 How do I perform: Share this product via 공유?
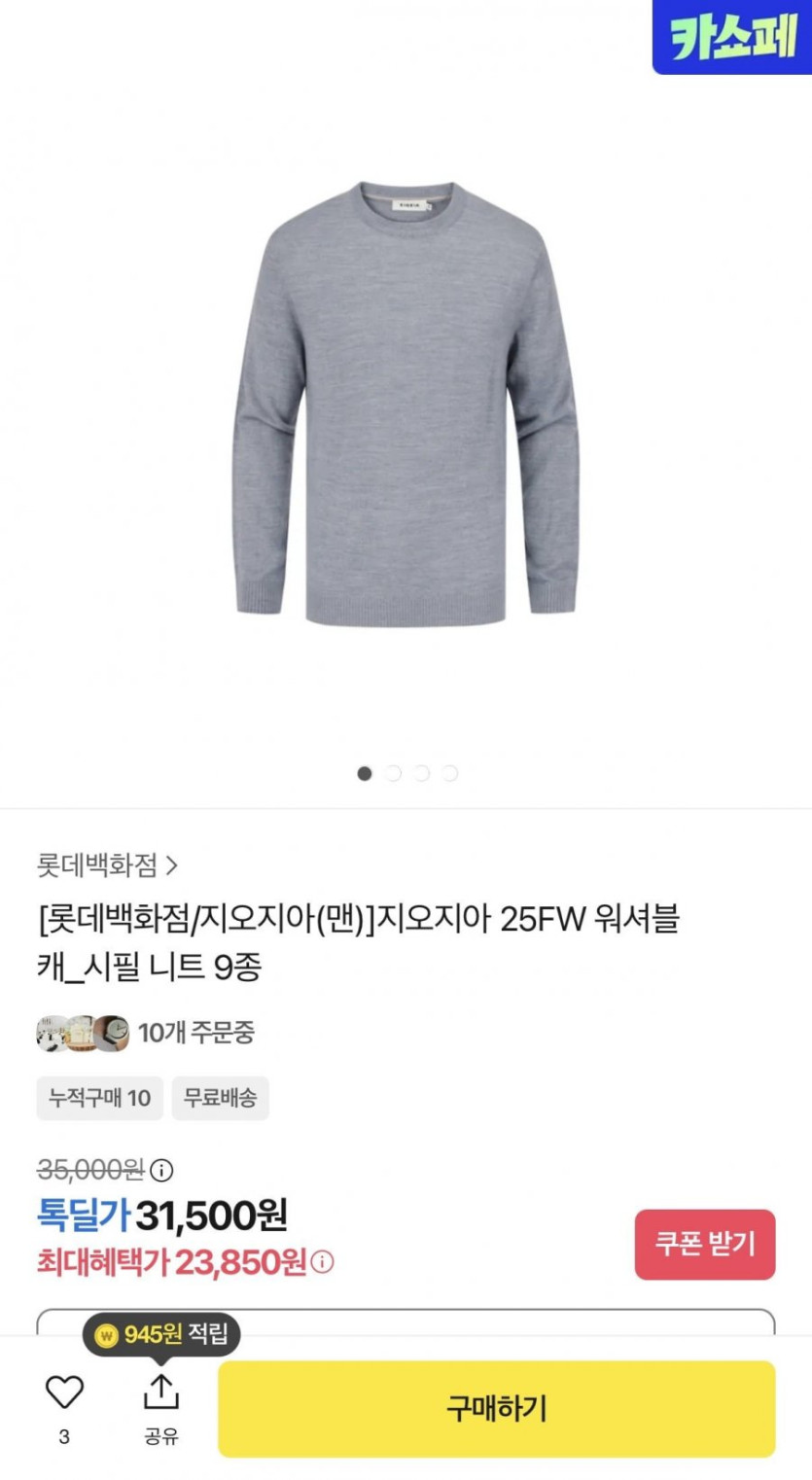pyautogui.click(x=161, y=1405)
